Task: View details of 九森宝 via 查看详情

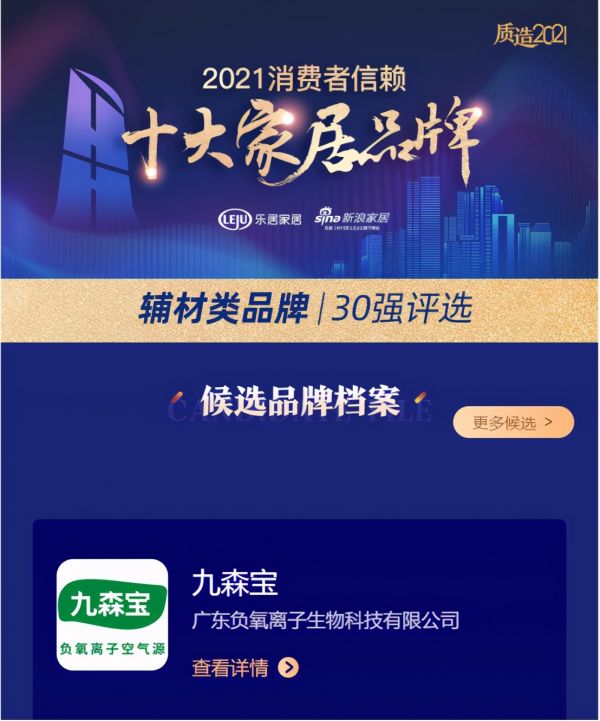Action: coord(244,668)
